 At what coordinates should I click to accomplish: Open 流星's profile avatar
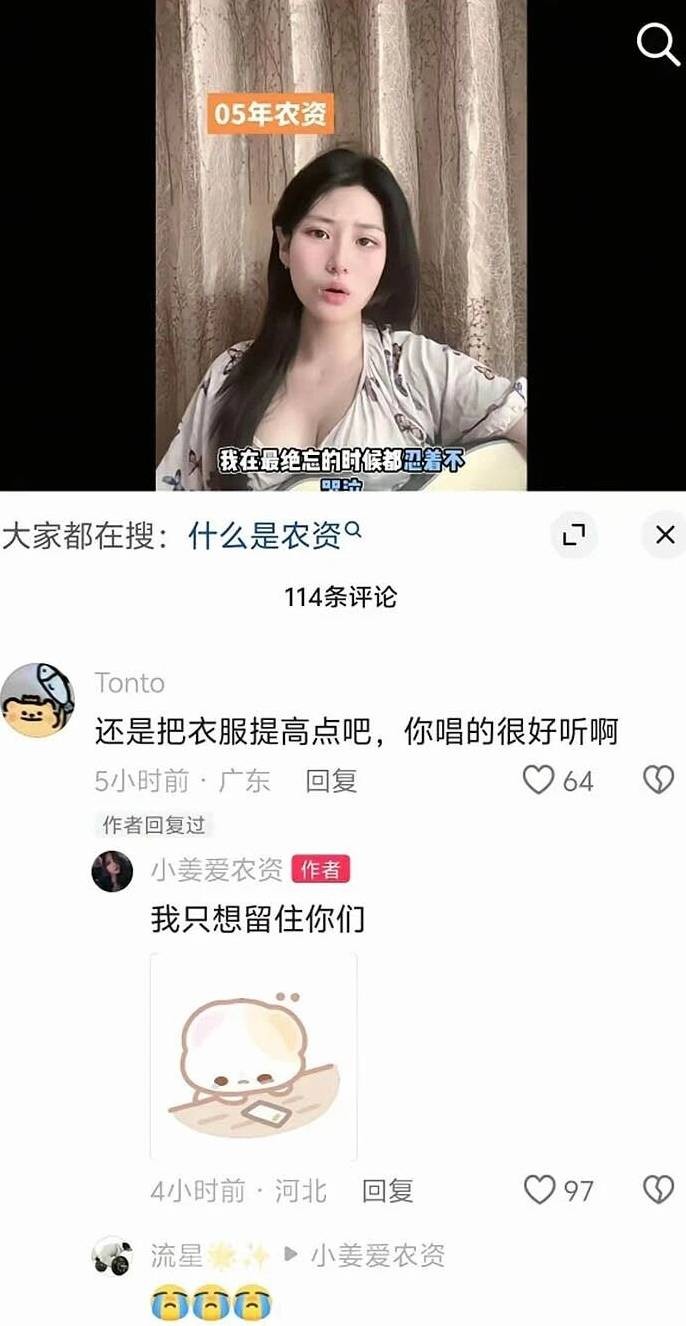(112, 1255)
